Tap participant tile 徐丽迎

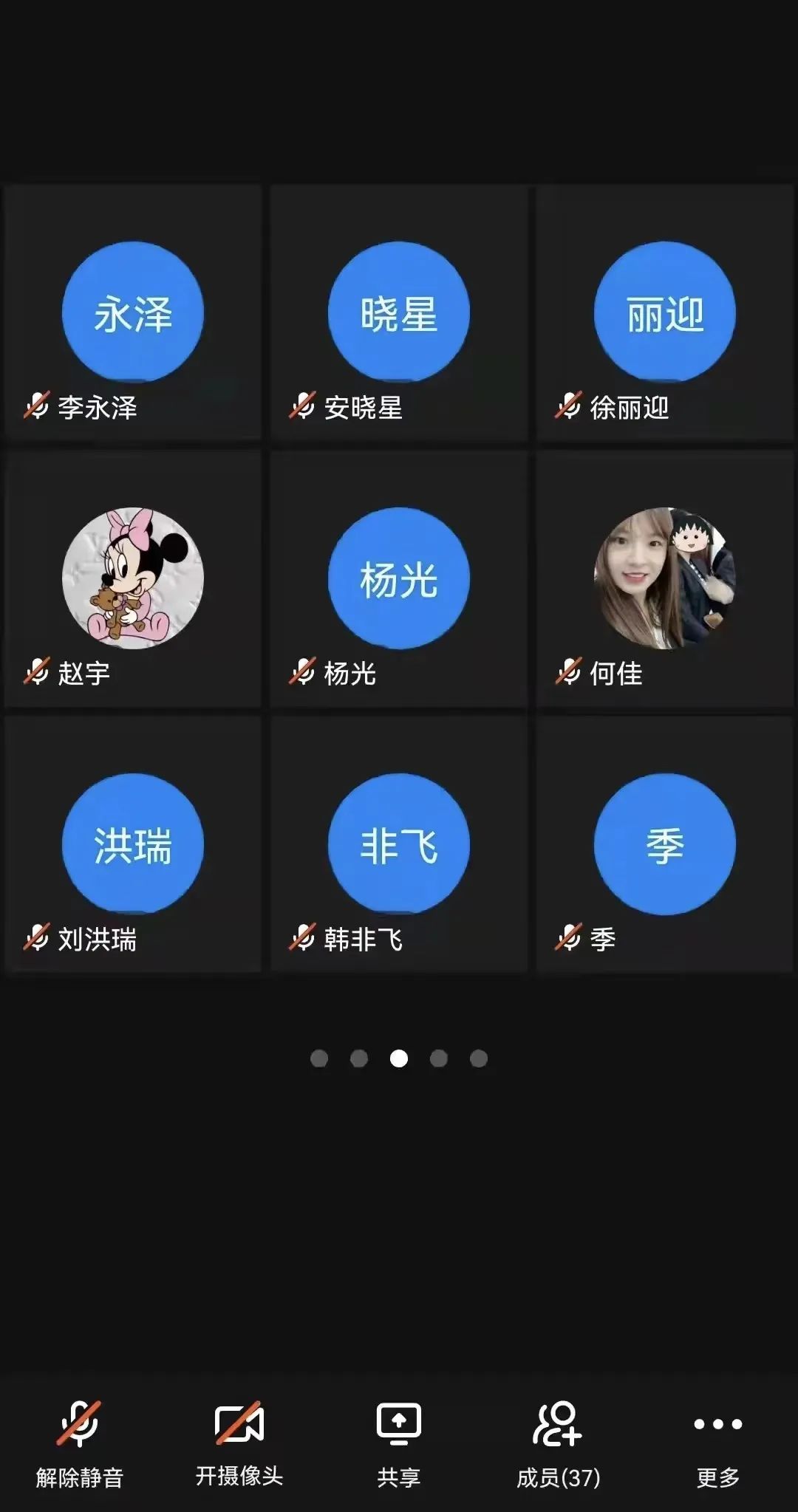[x=665, y=313]
